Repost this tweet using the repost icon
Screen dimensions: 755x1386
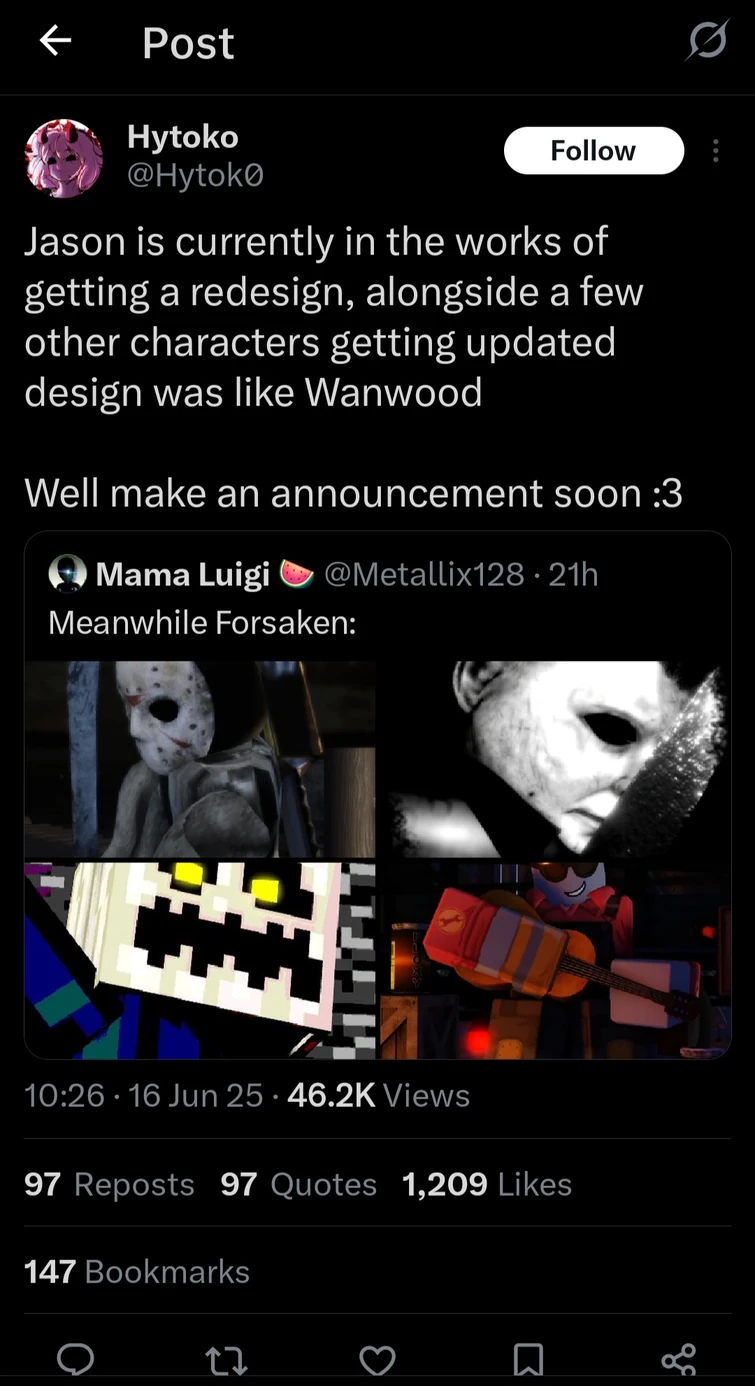(x=226, y=1359)
